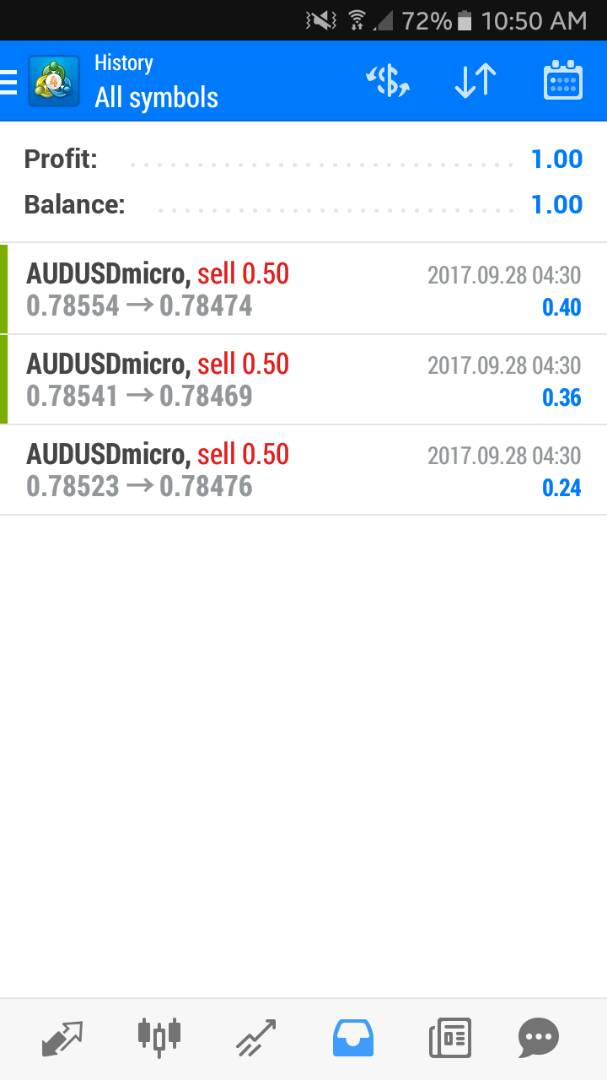Open AUDUSDmicro trade with 0.36 profit
The width and height of the screenshot is (607, 1080).
point(303,380)
